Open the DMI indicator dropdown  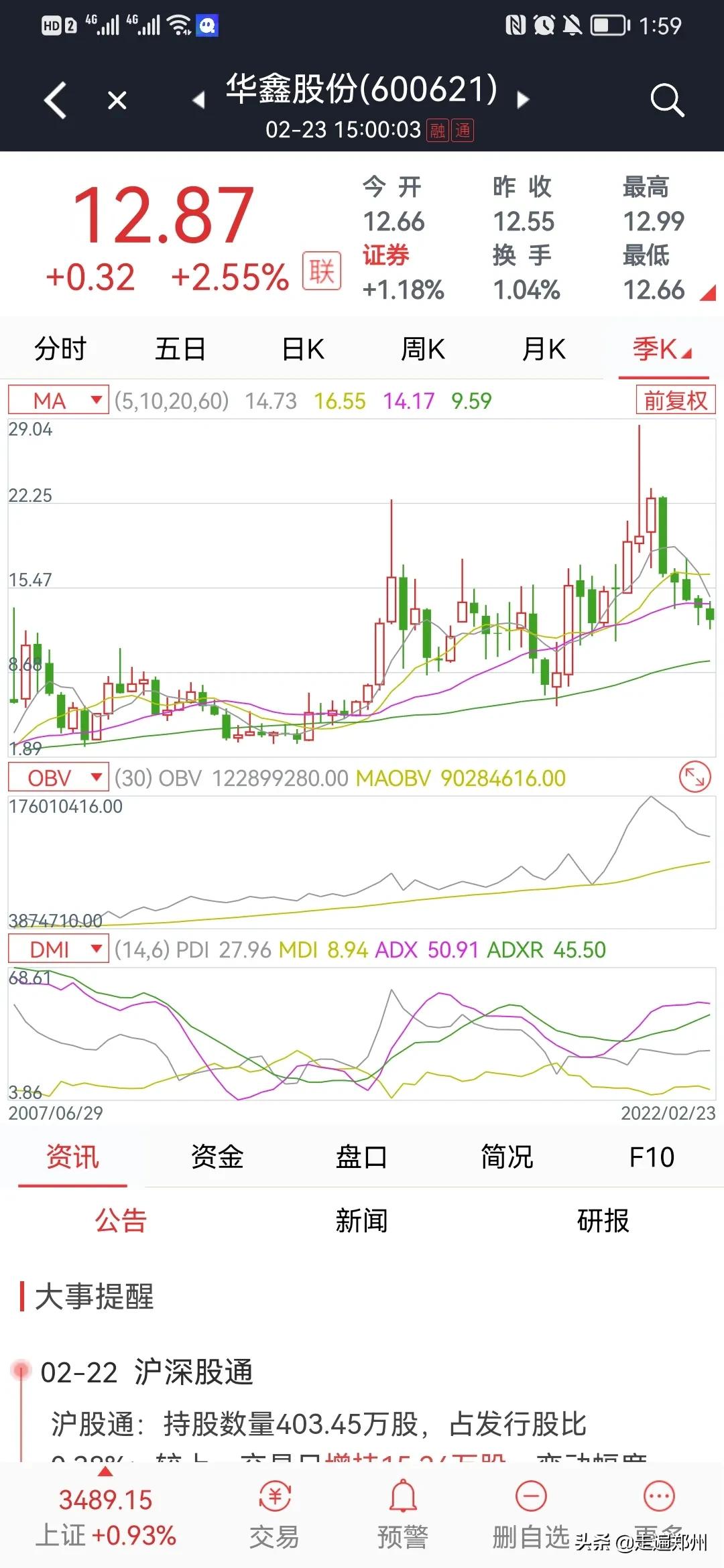click(58, 950)
